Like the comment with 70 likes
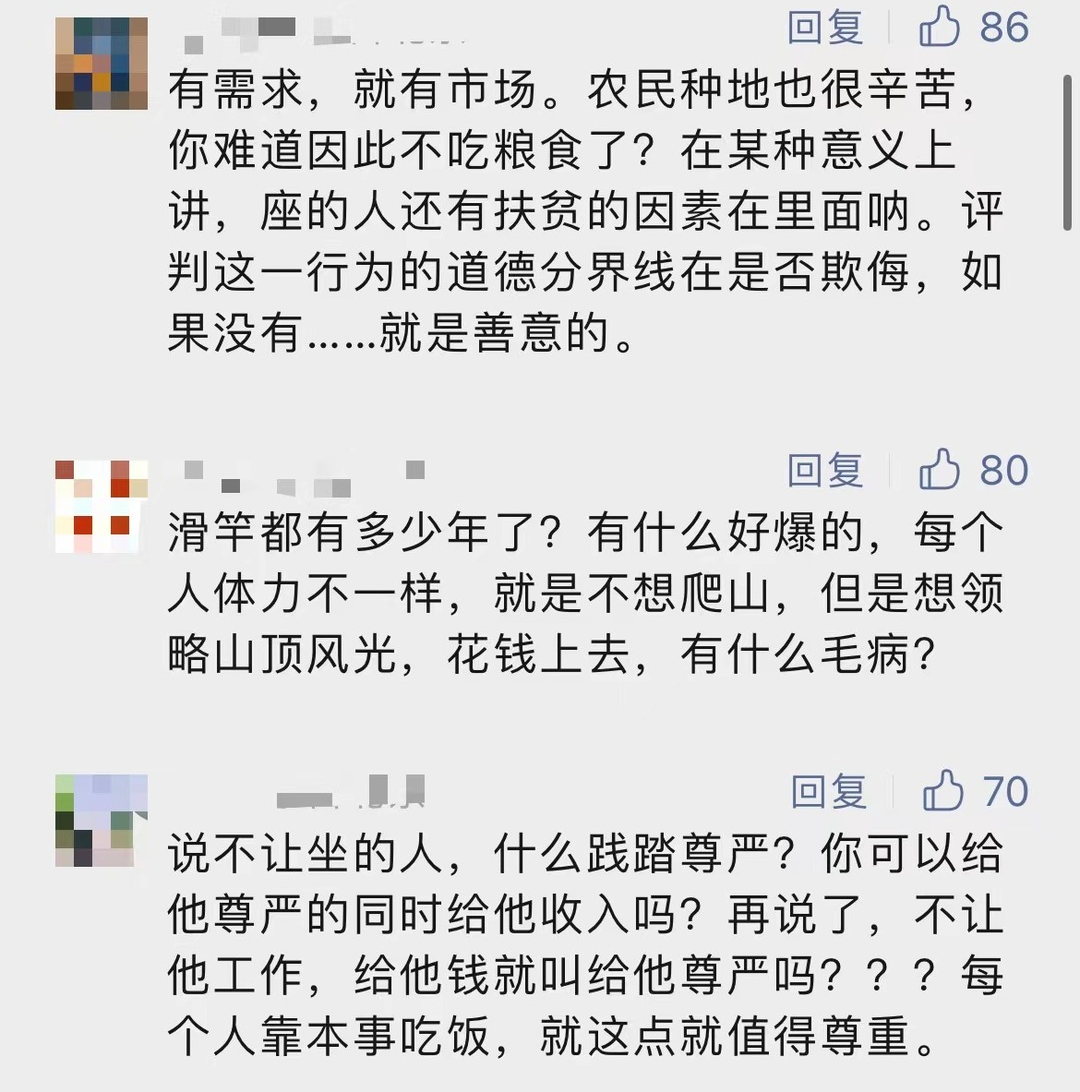Viewport: 1080px width, 1092px height. pos(943,793)
